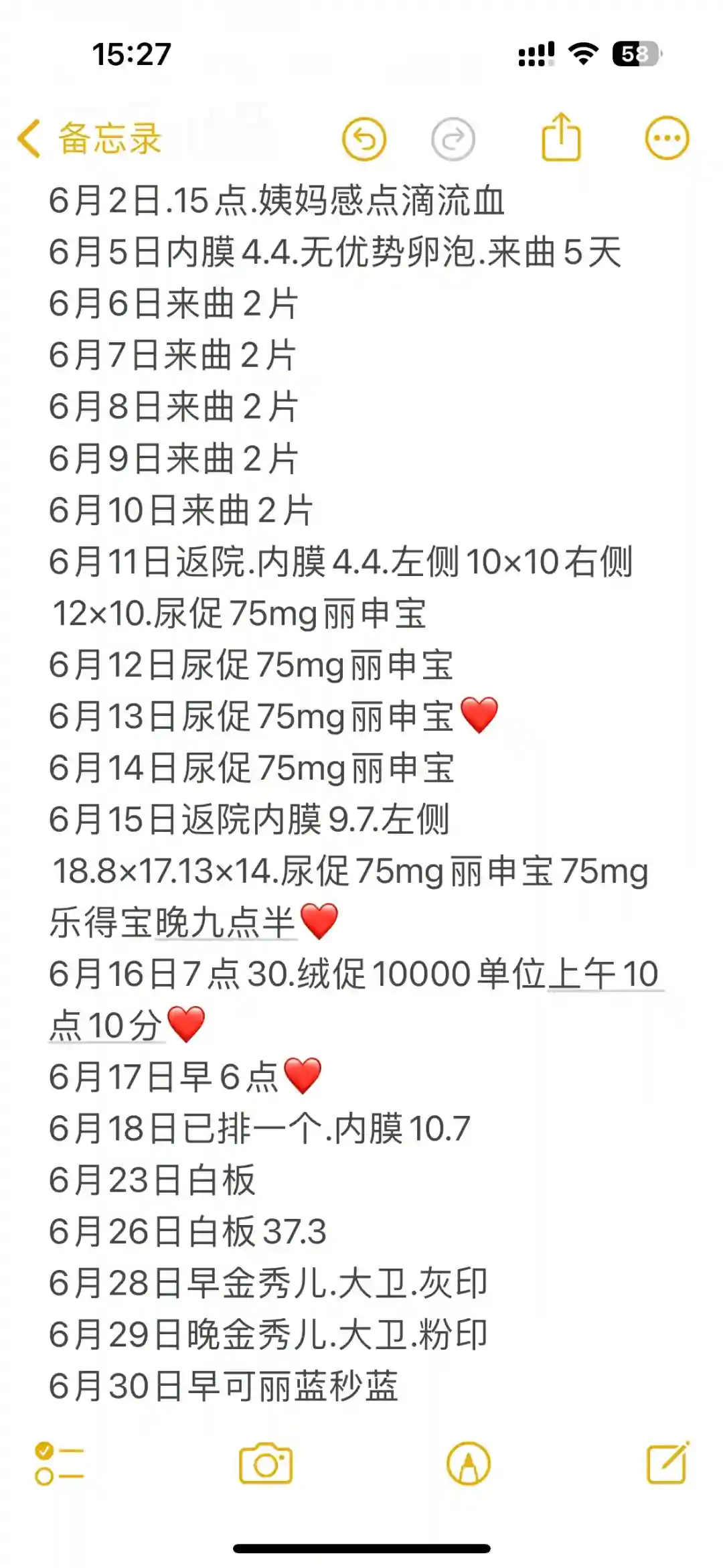Open the camera attachment options

pos(266,1464)
